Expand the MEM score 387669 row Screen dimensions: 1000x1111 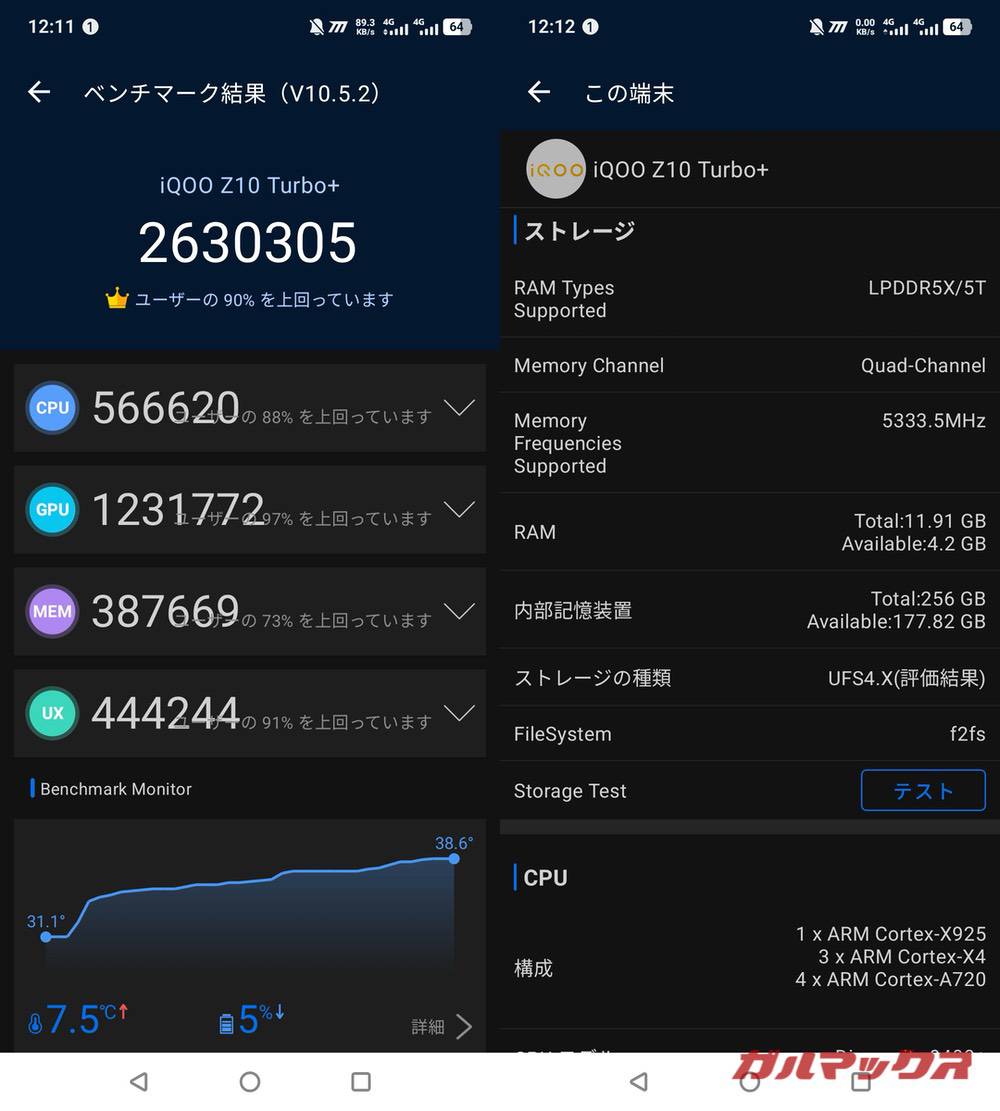pyautogui.click(x=459, y=612)
